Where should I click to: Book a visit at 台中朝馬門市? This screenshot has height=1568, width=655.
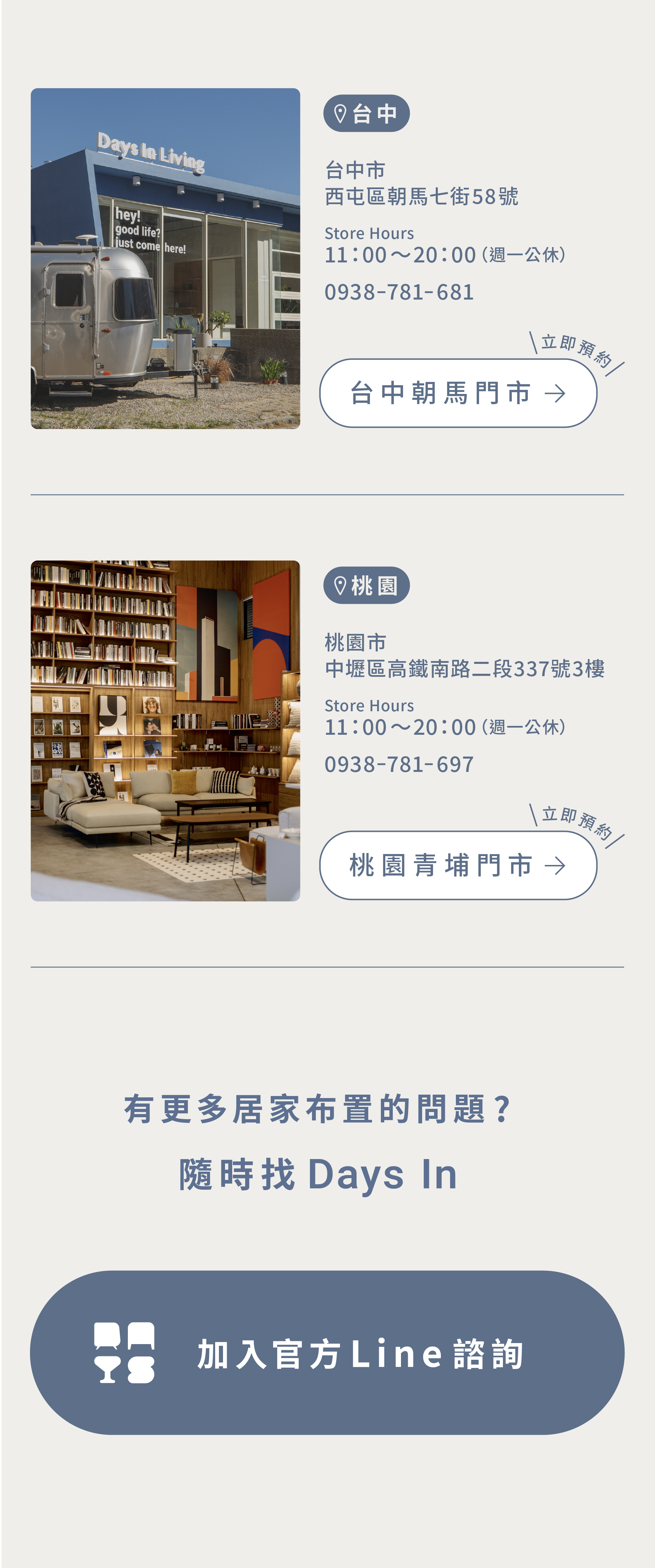(458, 393)
